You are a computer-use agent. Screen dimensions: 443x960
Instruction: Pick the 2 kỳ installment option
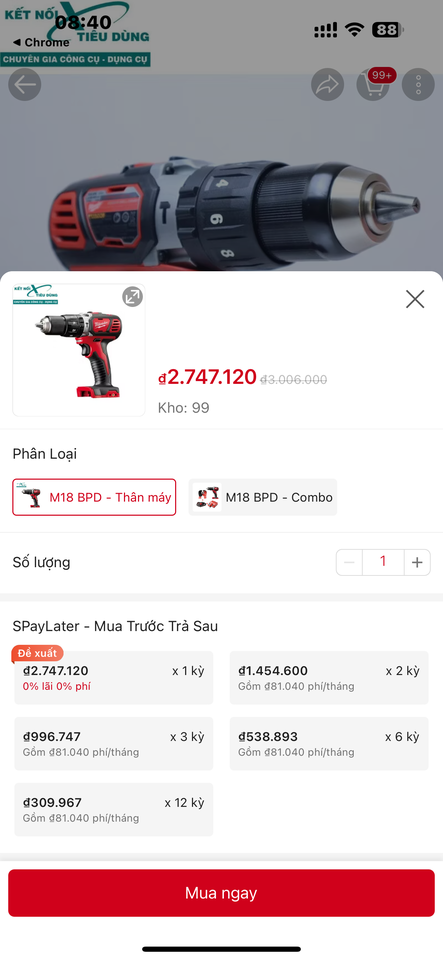329,678
